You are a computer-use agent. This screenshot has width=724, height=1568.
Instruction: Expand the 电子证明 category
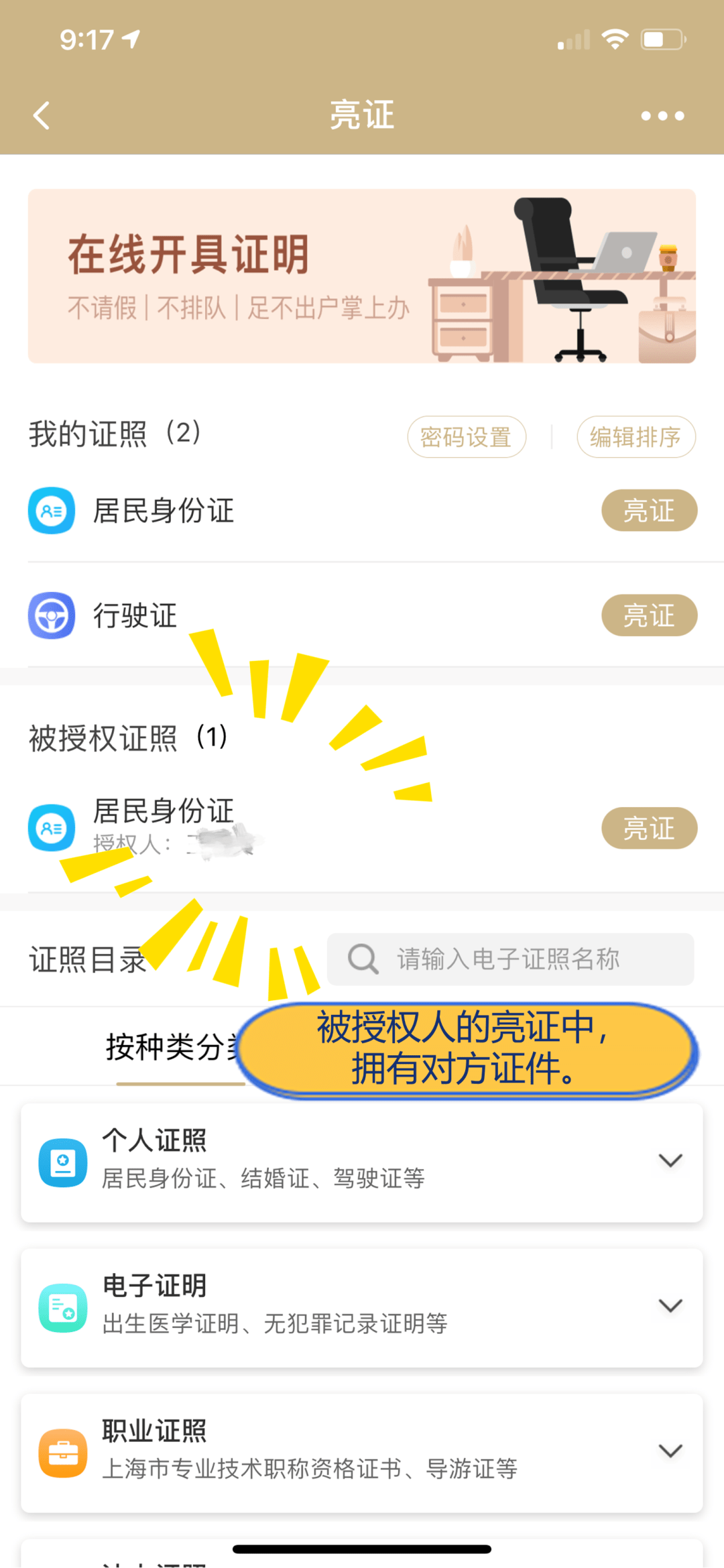click(x=670, y=1306)
